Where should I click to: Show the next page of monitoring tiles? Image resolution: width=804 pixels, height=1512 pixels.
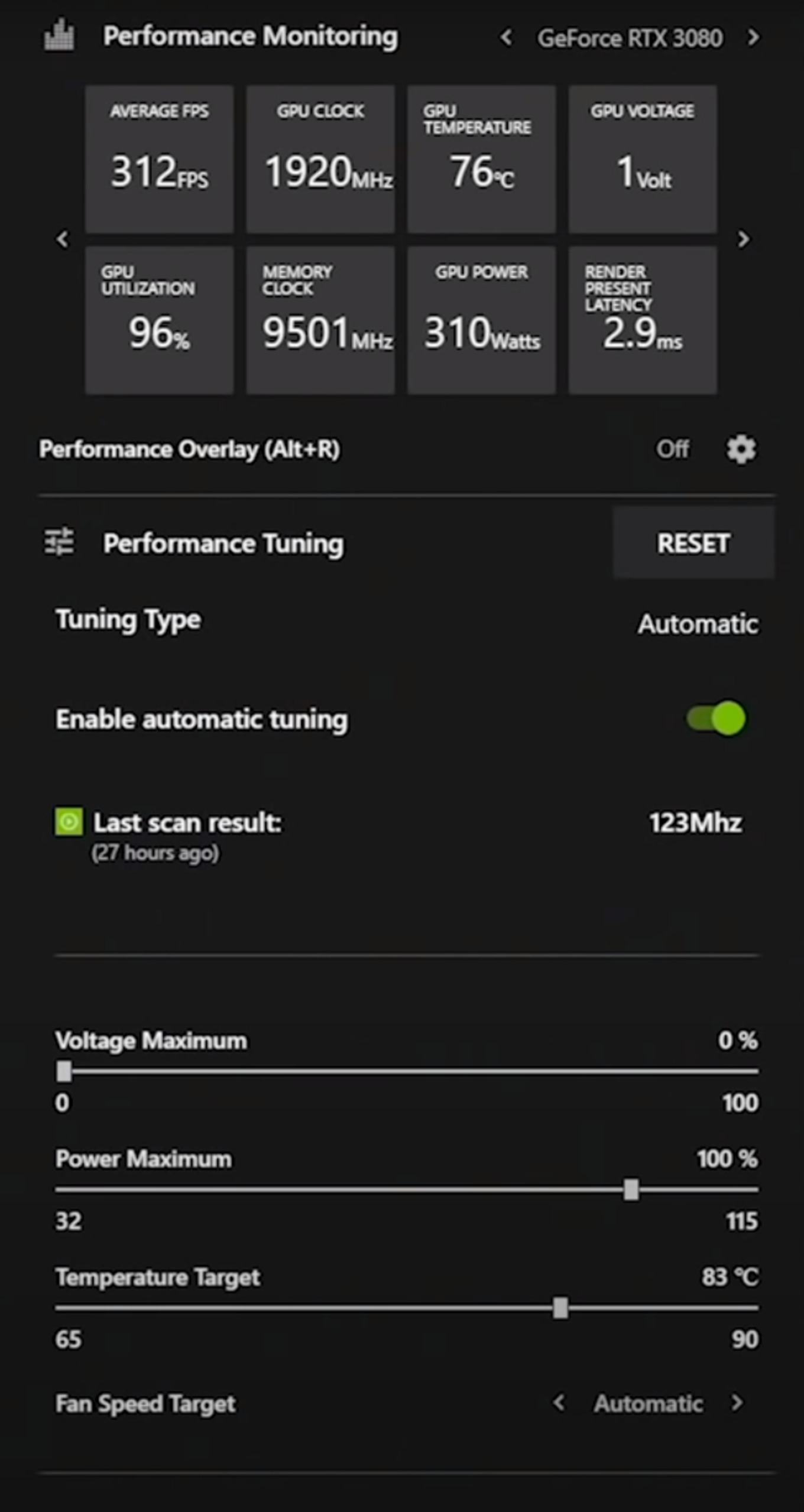click(743, 239)
